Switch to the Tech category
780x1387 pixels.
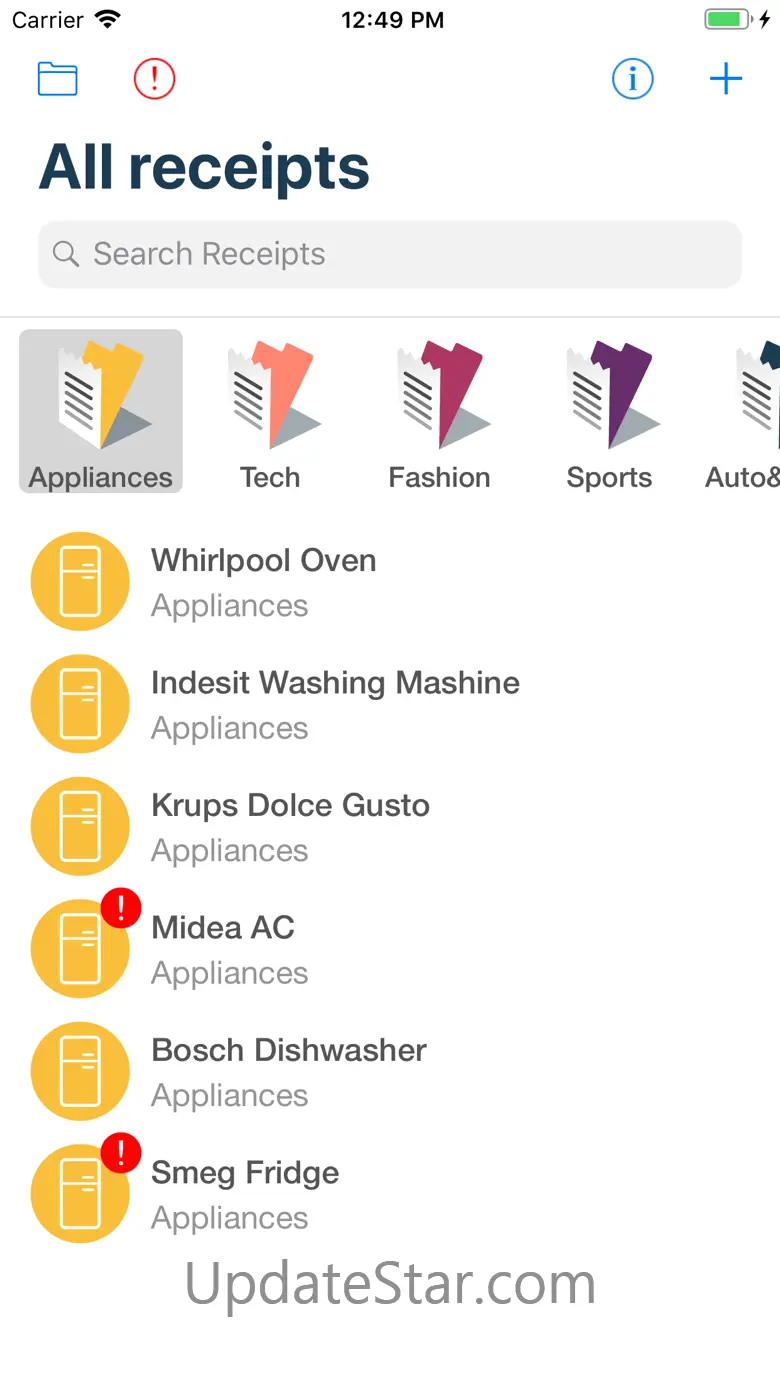(270, 412)
